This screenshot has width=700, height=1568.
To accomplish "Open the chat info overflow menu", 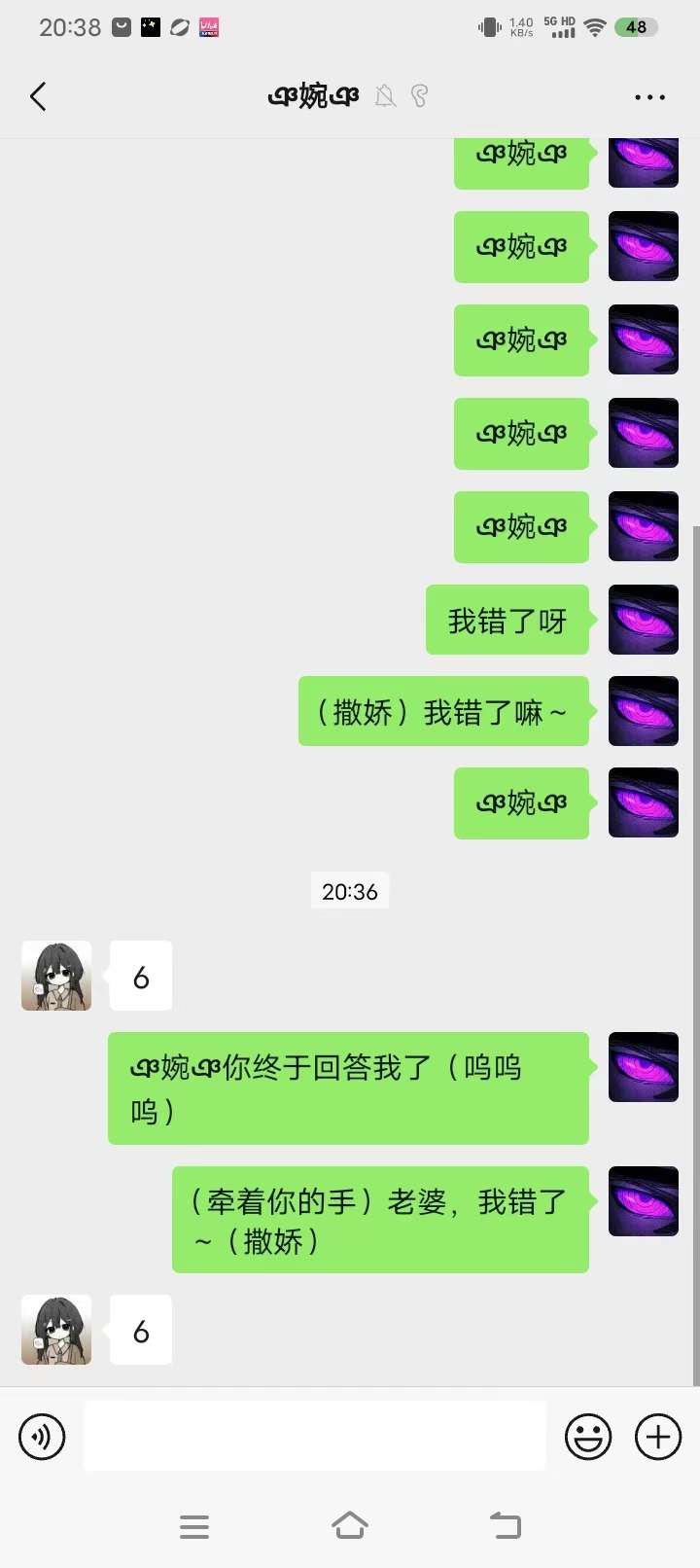I will [649, 97].
